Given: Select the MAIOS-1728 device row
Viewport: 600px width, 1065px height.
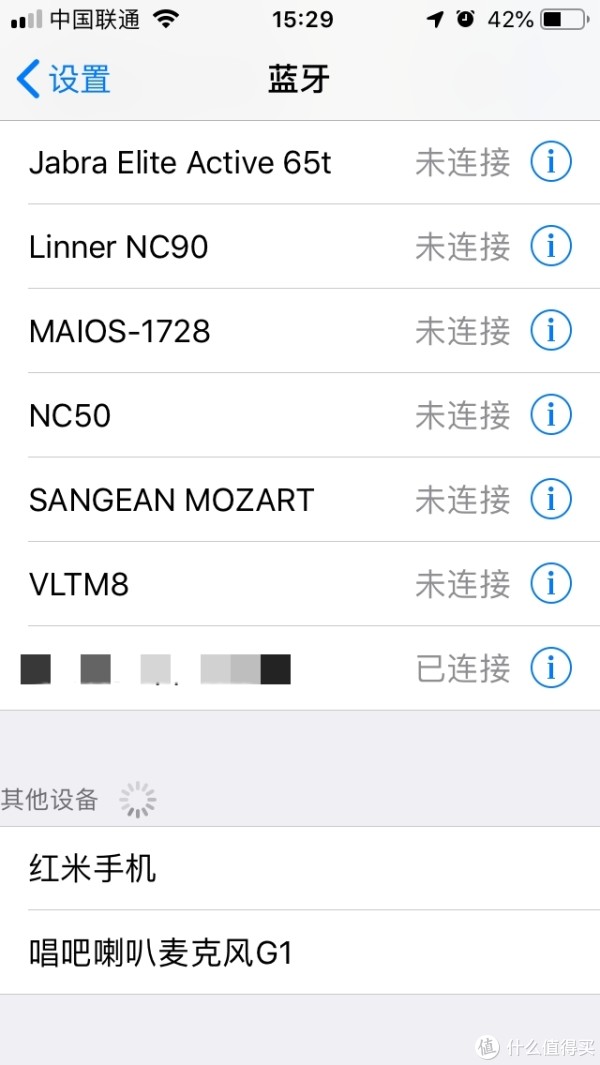Looking at the screenshot, I should (x=300, y=331).
